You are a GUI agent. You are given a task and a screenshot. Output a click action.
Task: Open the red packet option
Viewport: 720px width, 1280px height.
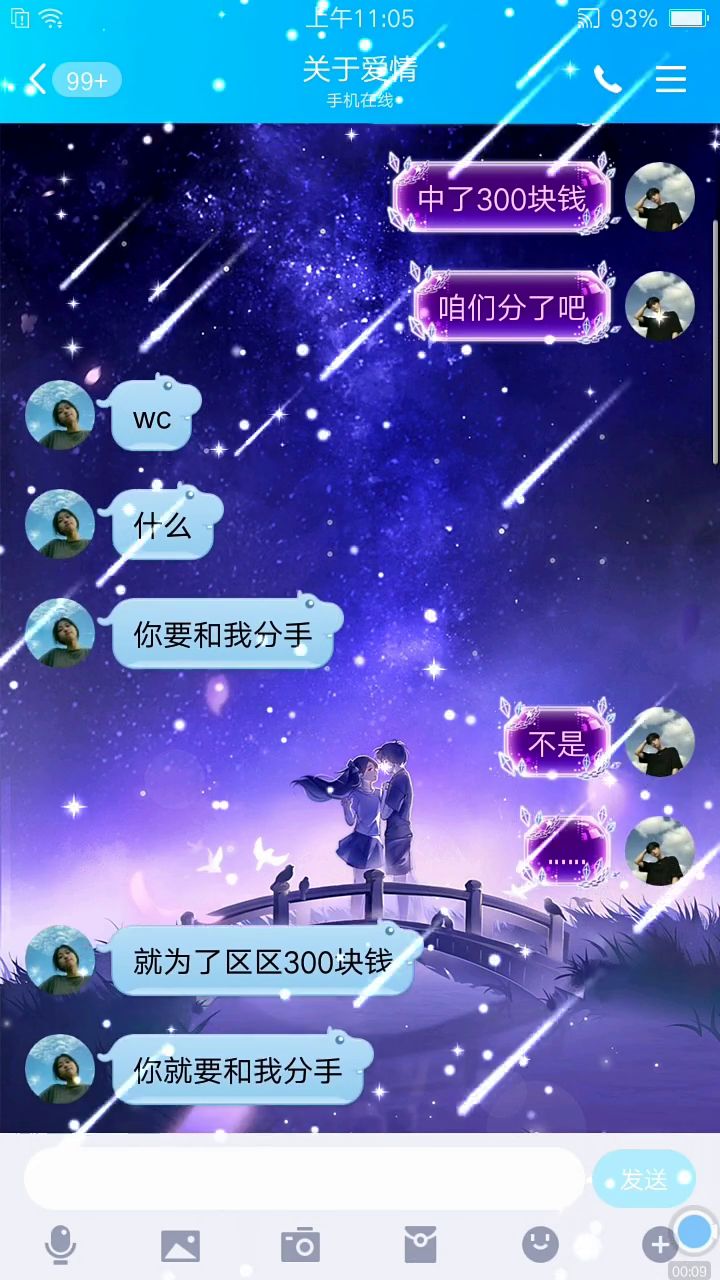click(x=420, y=1246)
